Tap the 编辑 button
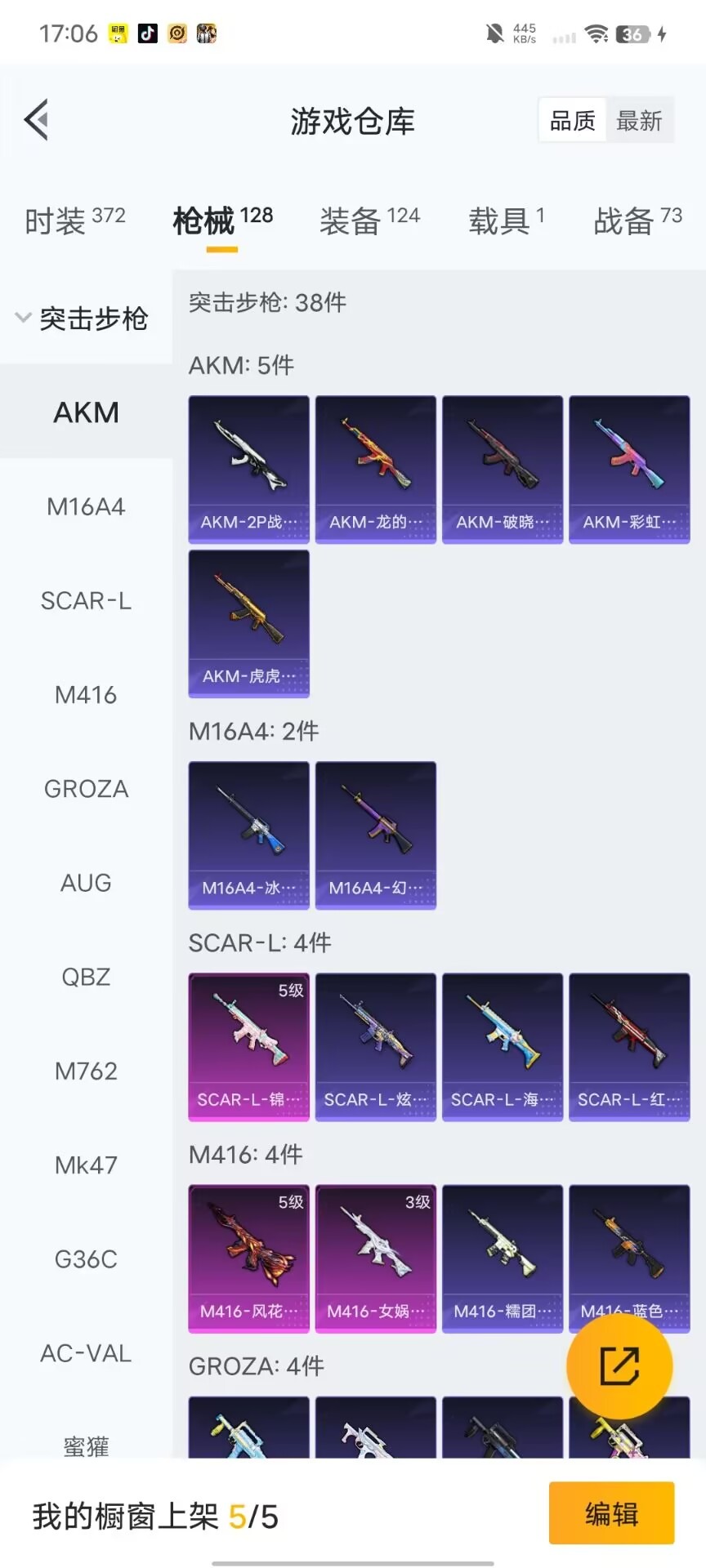The width and height of the screenshot is (706, 1568). [x=611, y=1513]
